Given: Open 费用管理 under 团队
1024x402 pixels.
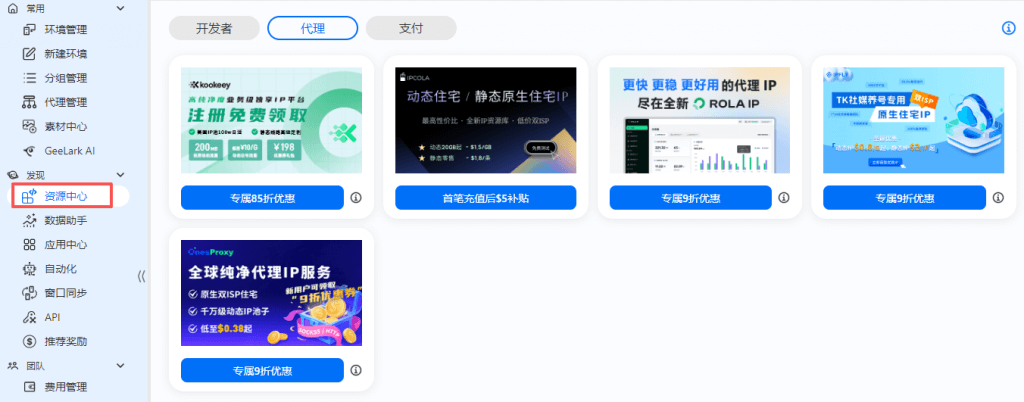Looking at the screenshot, I should [65, 386].
